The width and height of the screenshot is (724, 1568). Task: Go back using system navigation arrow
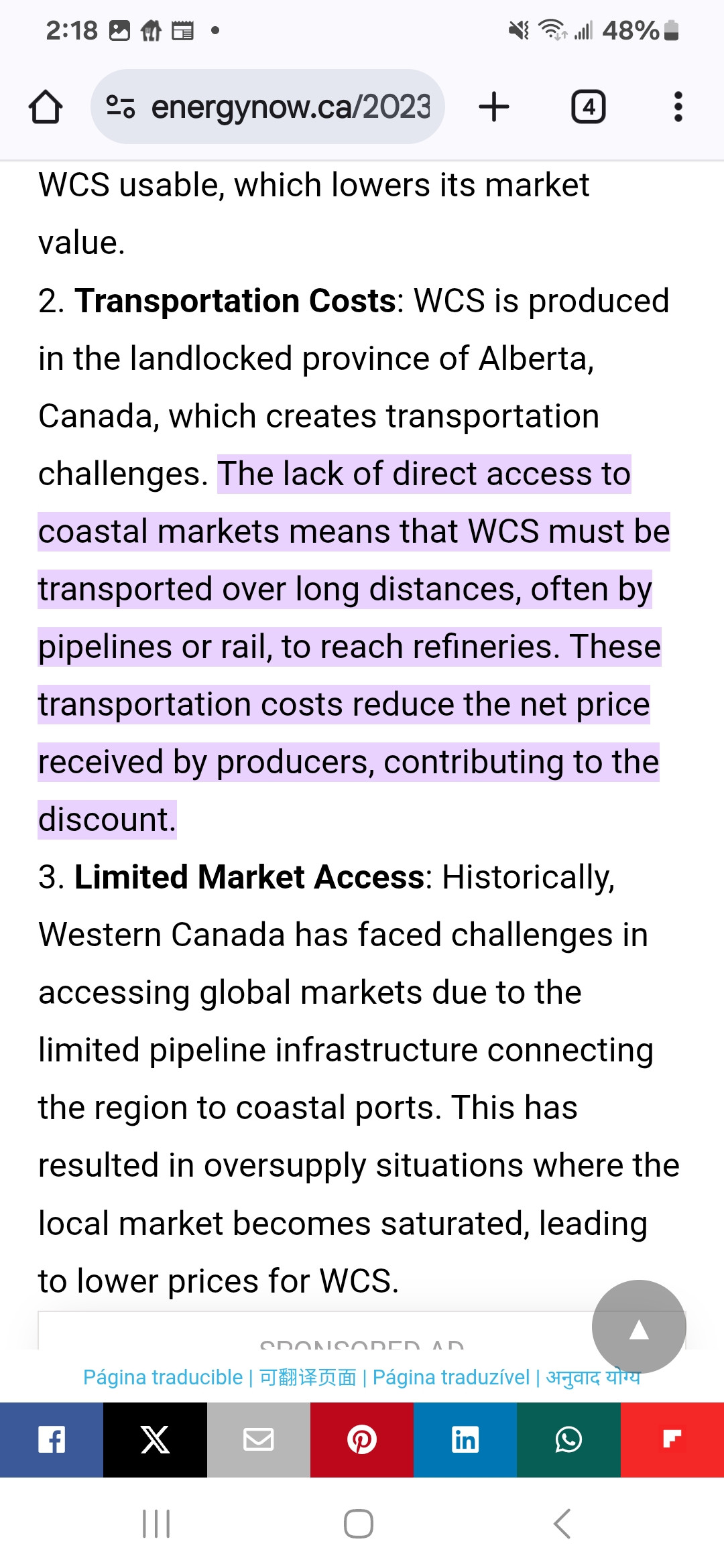(x=562, y=1524)
